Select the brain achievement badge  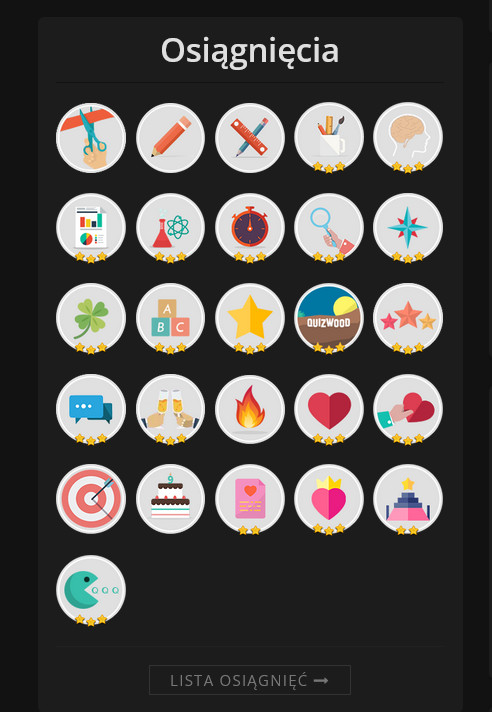click(x=408, y=138)
